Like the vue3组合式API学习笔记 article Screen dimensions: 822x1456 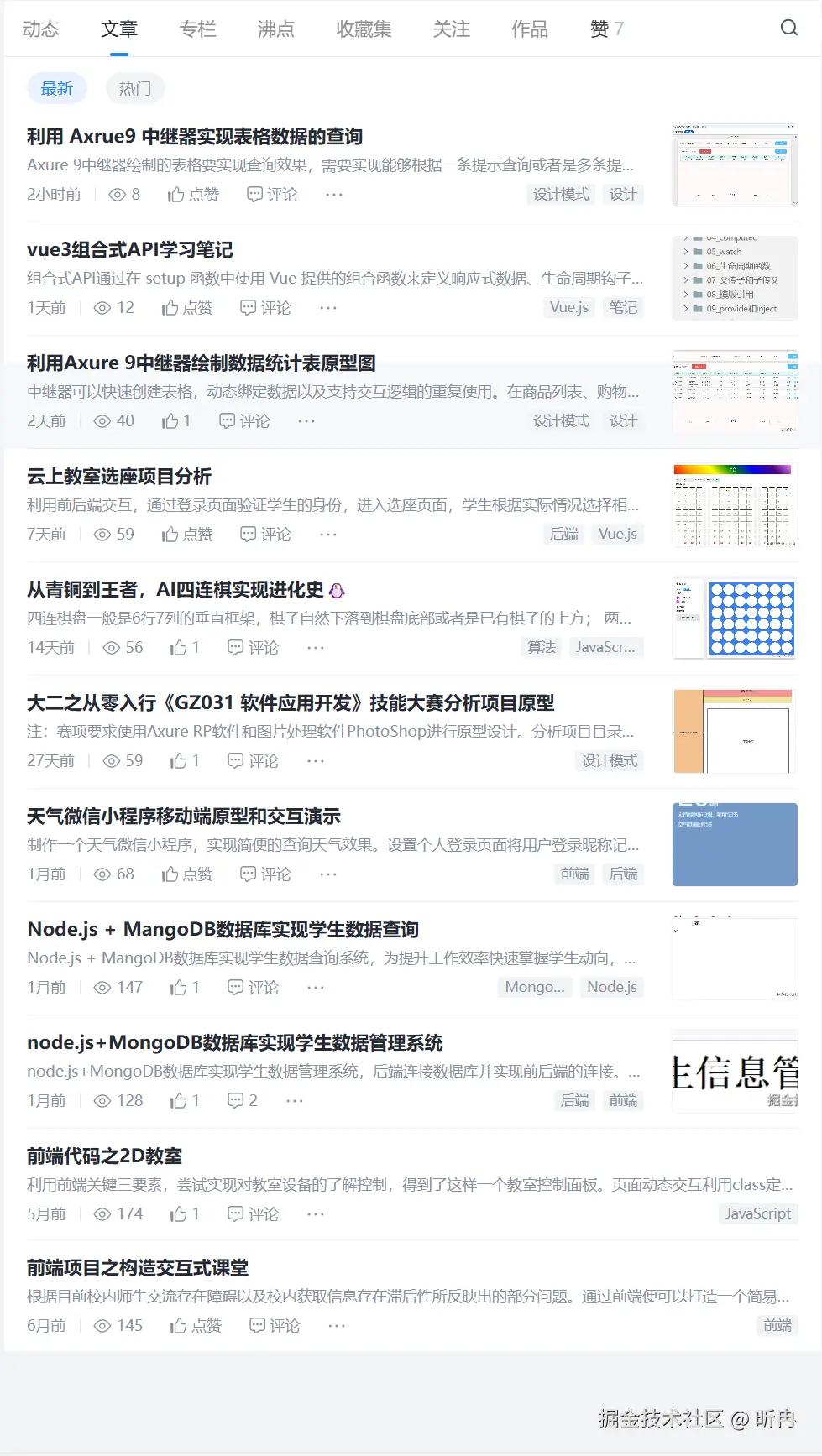187,308
